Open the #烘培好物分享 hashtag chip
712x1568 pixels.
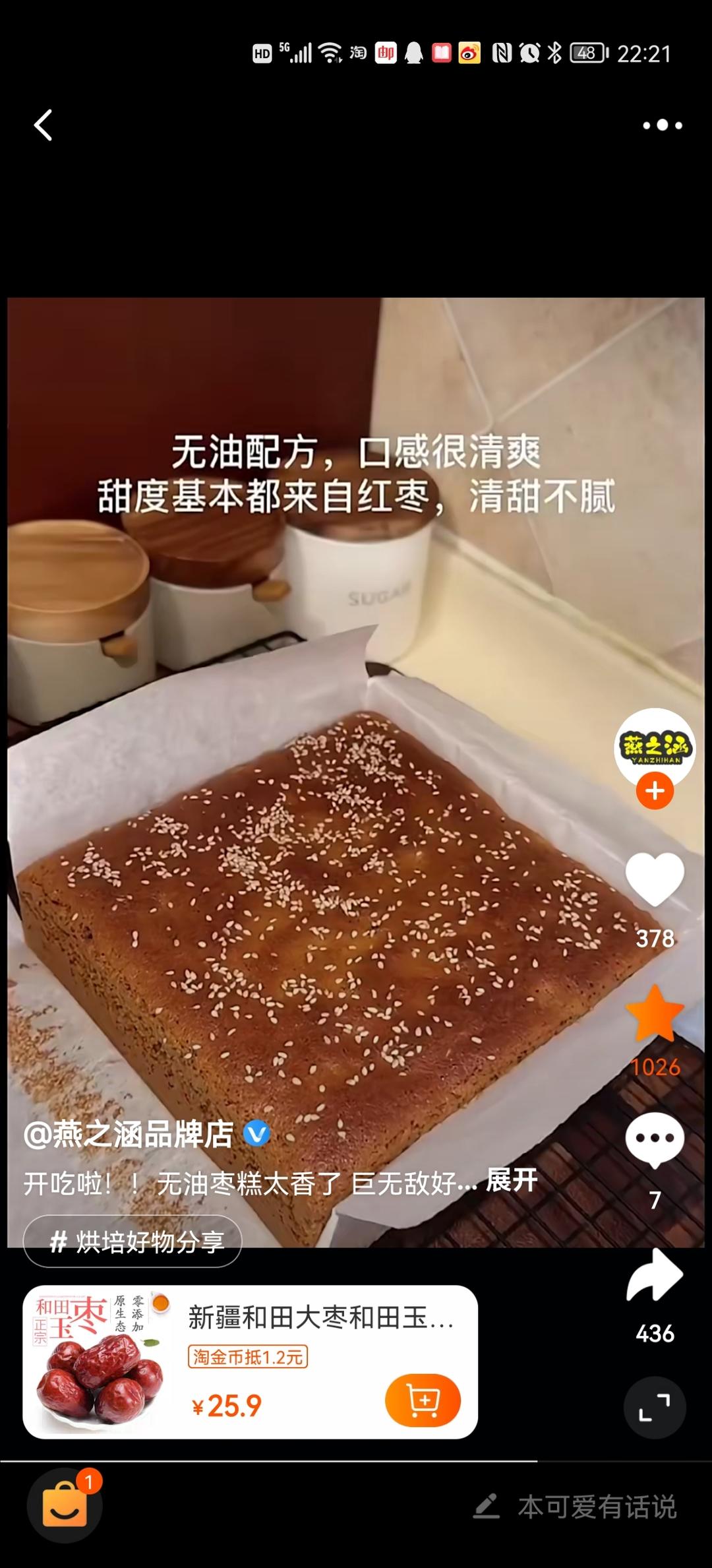tap(133, 1241)
